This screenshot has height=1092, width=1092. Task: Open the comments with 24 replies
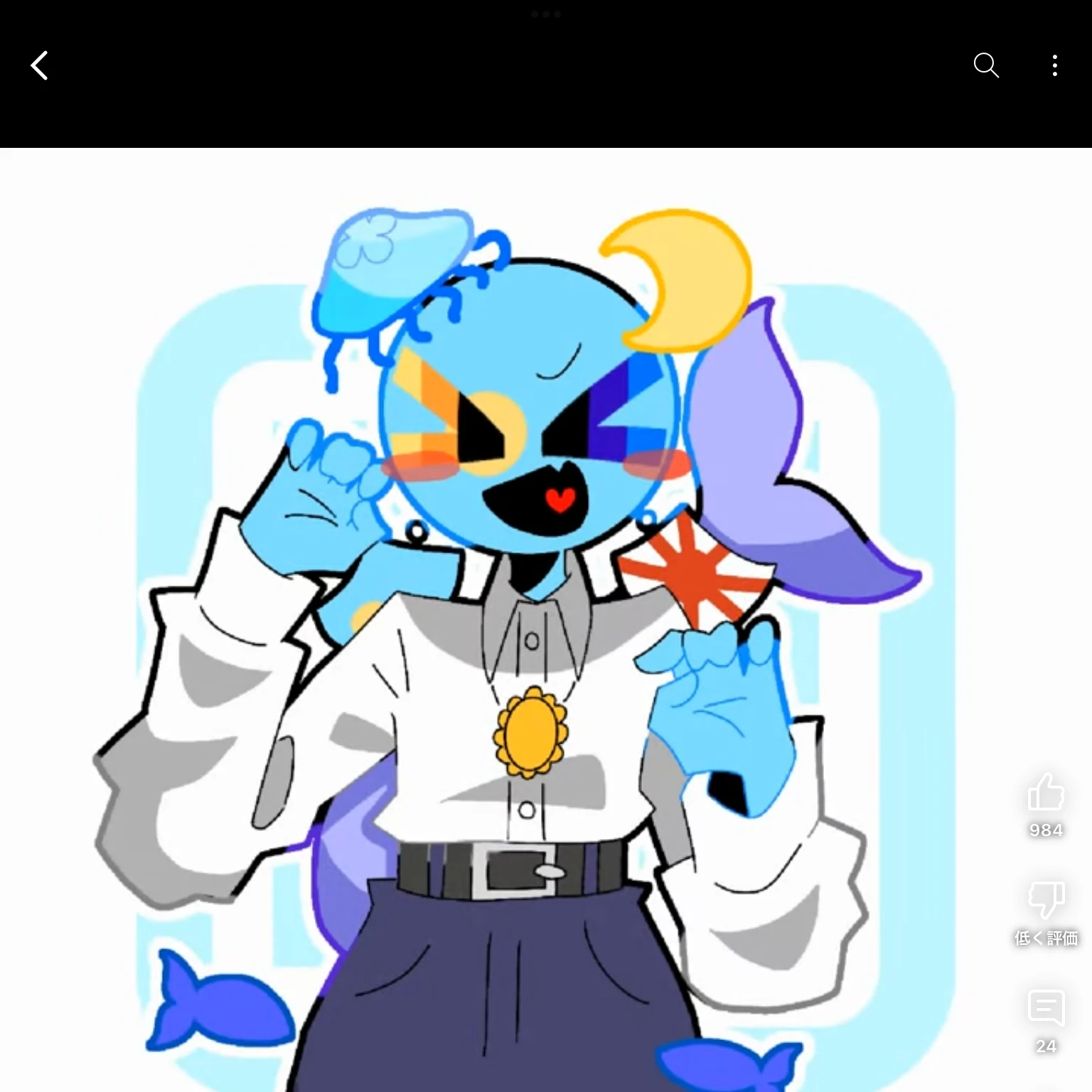point(1046,1008)
